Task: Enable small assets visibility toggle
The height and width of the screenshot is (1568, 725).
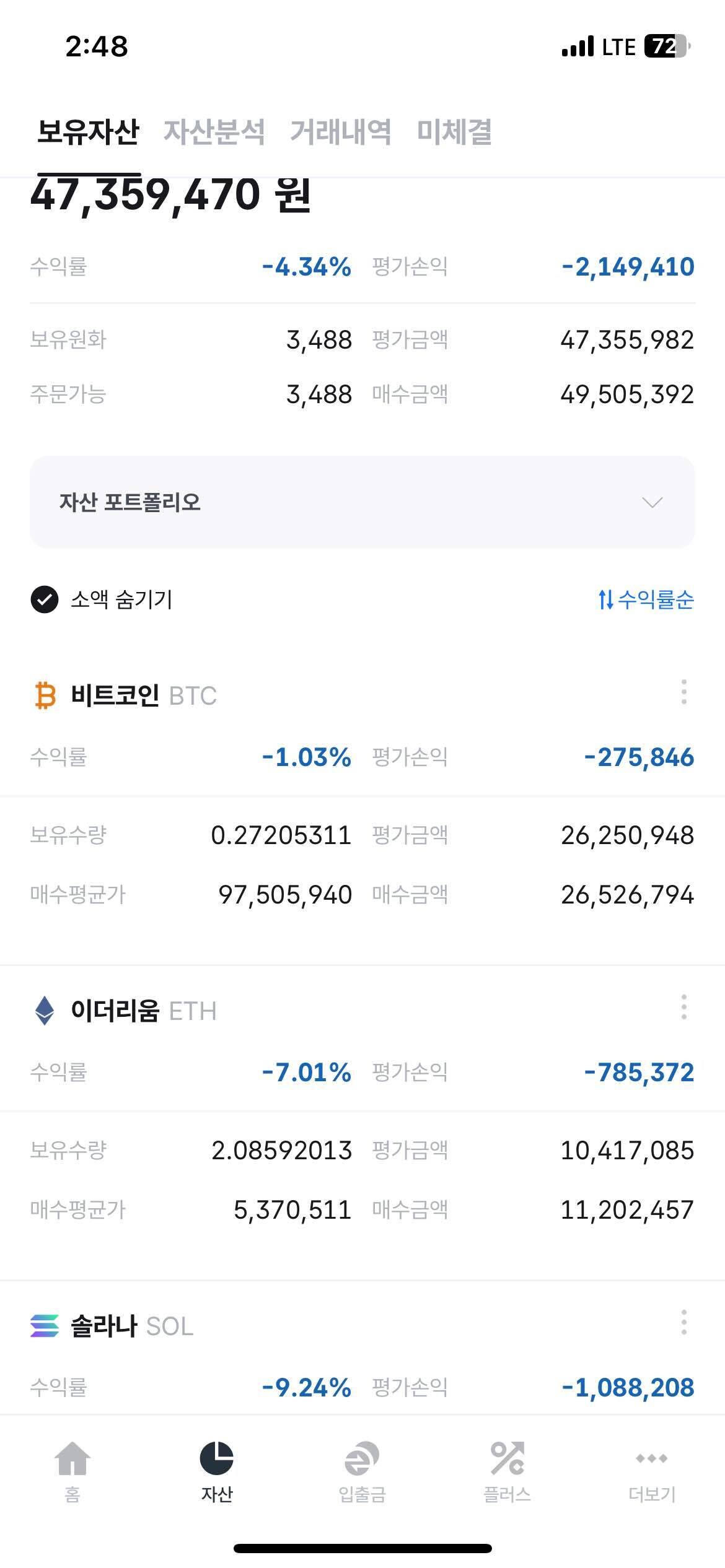Action: [43, 599]
